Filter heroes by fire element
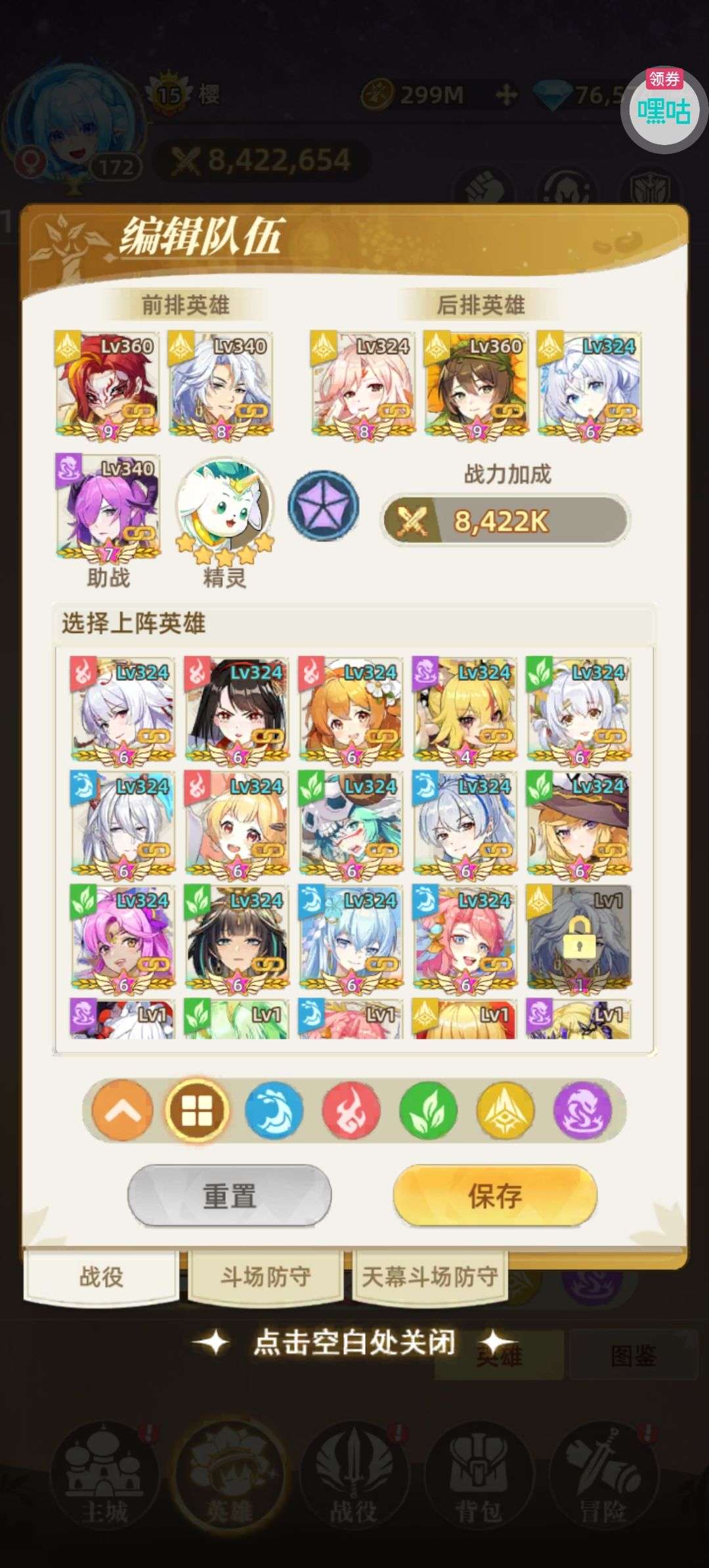This screenshot has width=709, height=1568. click(x=351, y=1110)
